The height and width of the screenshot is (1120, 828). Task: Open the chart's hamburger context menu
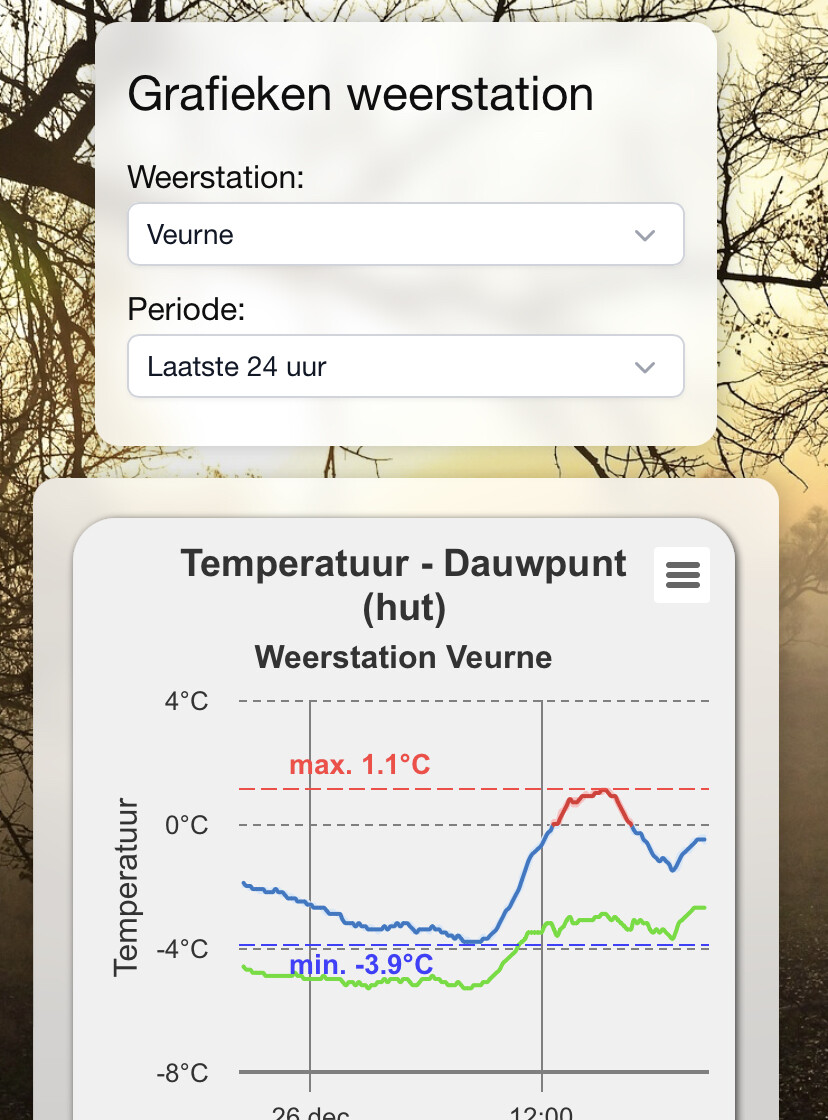(682, 575)
